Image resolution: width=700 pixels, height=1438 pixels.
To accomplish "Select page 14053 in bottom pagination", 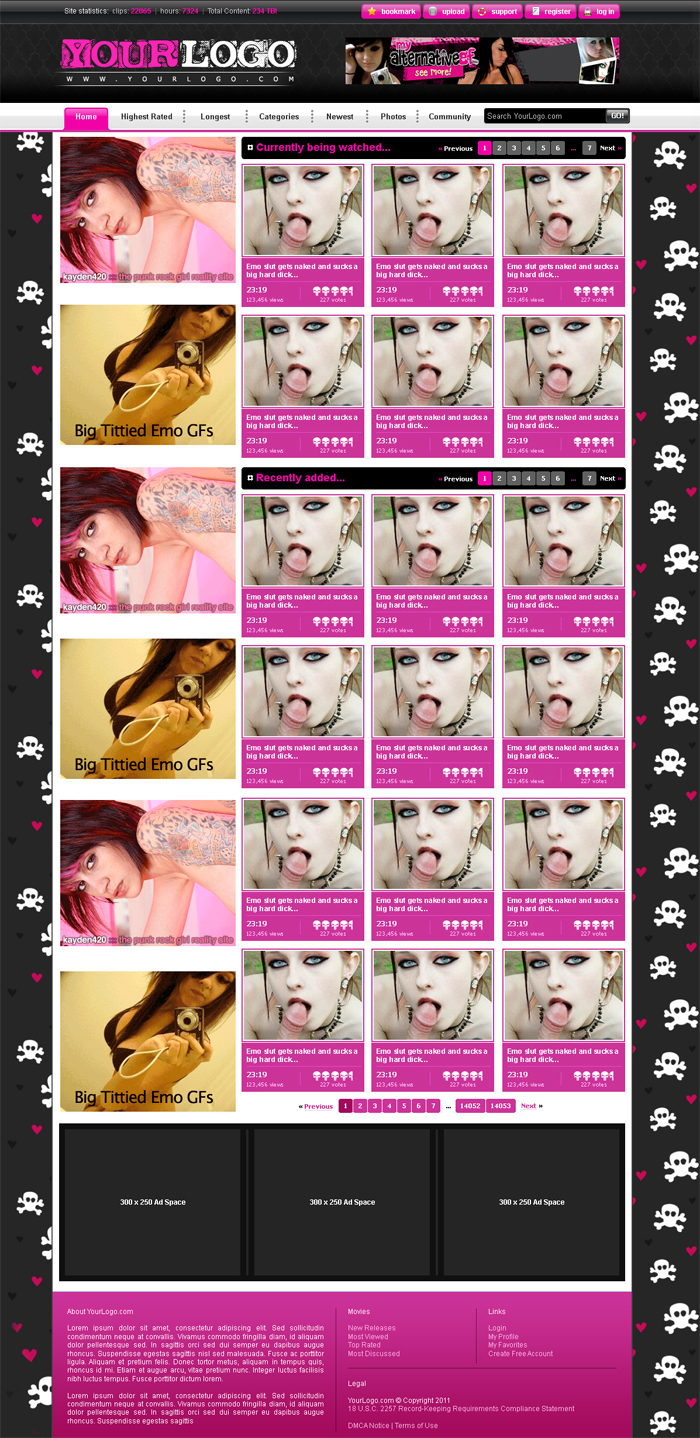I will pyautogui.click(x=501, y=1106).
